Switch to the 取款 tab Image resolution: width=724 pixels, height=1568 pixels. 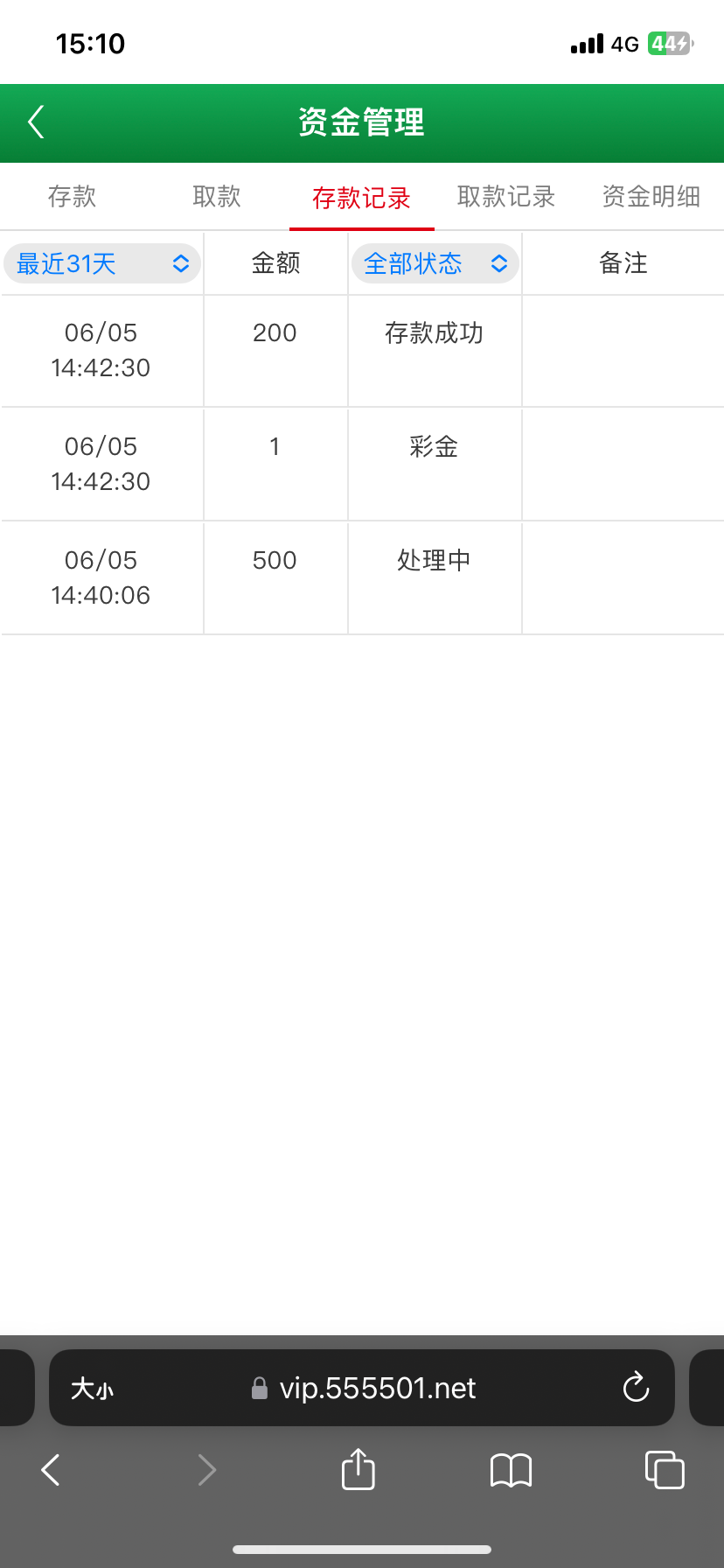[x=217, y=197]
